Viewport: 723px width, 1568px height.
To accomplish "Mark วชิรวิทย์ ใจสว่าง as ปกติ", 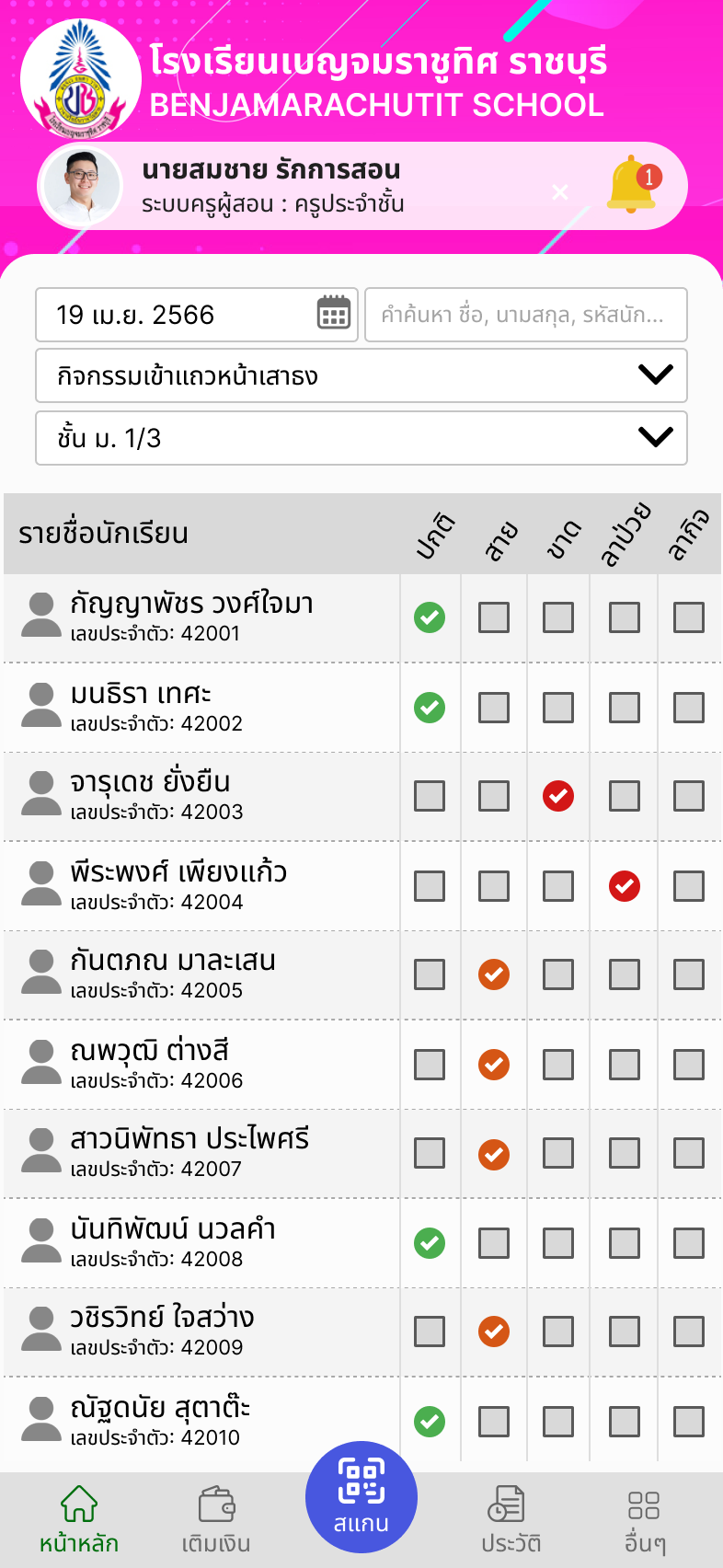I will 430,1332.
